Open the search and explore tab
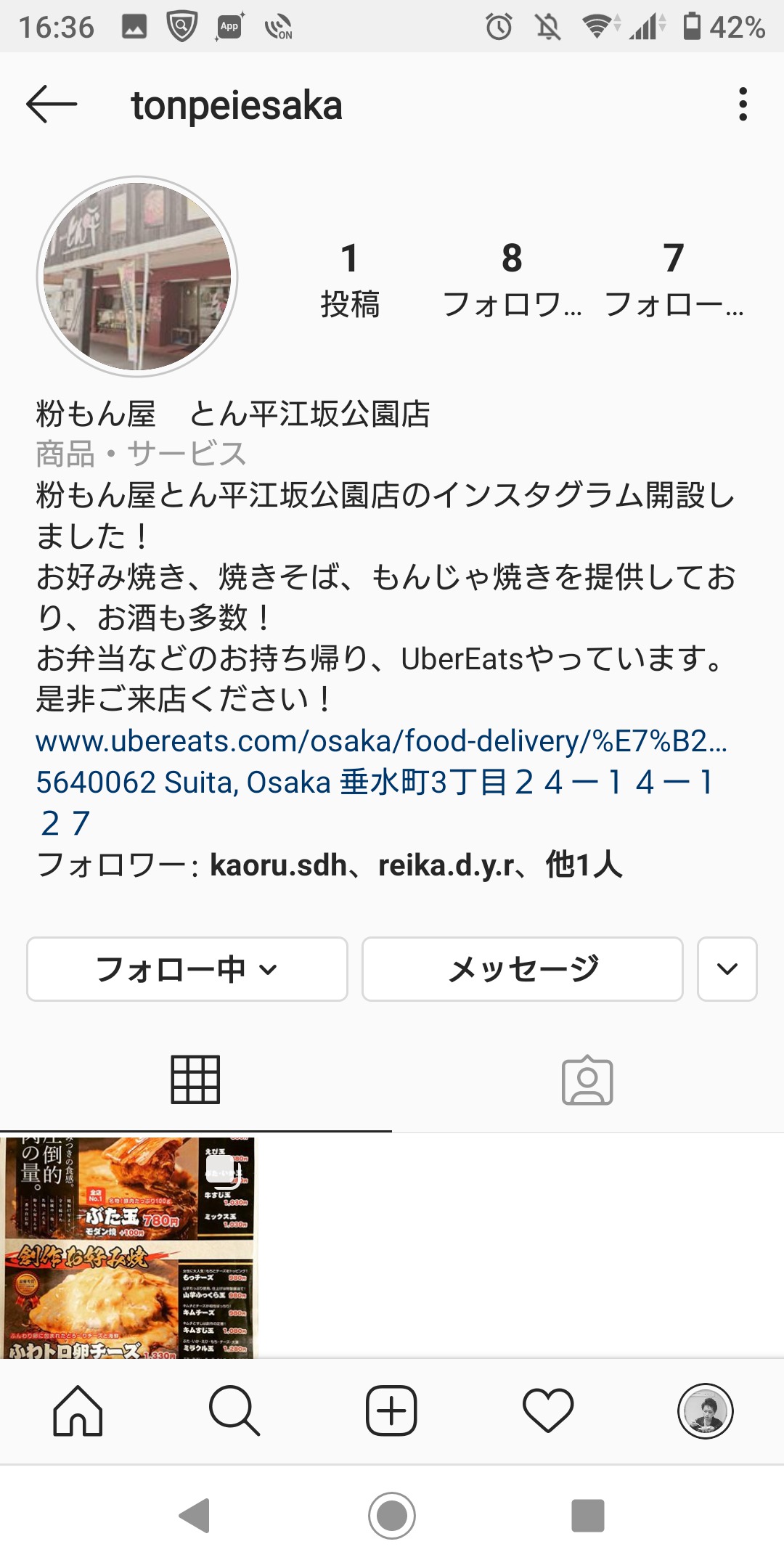Viewport: 784px width, 1568px height. 234,1410
